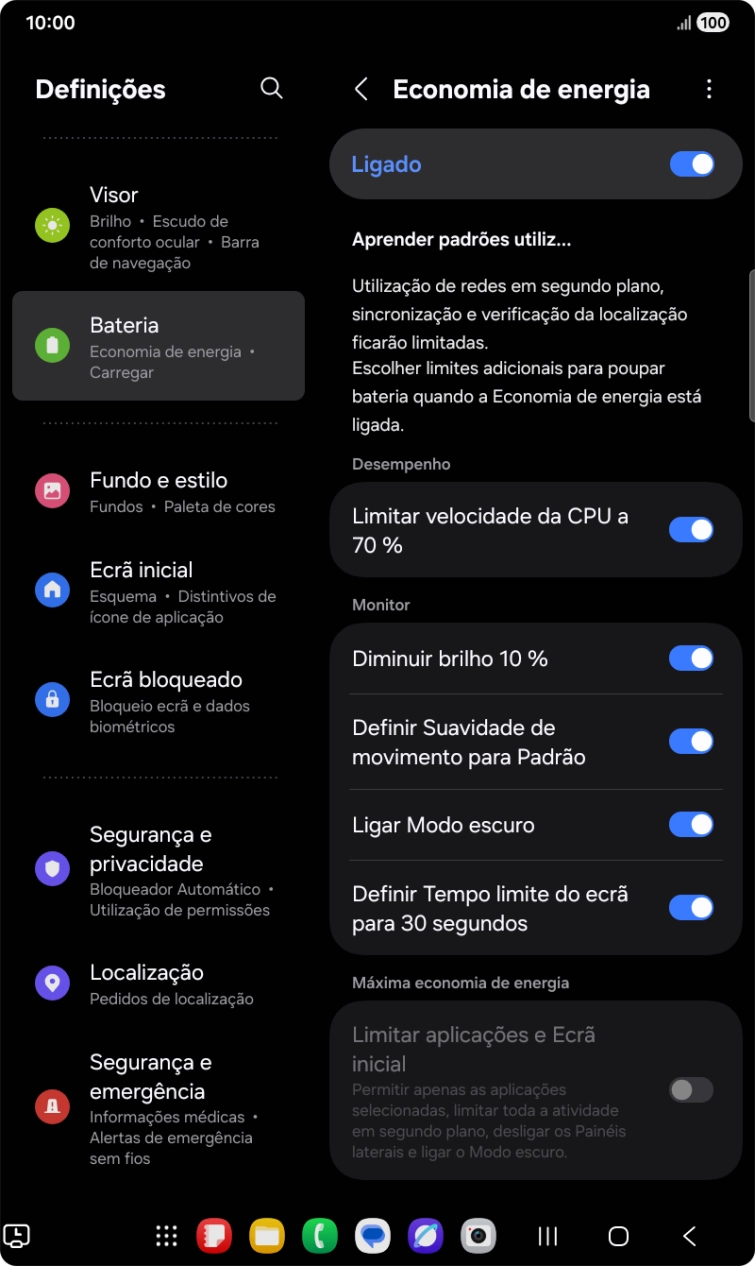Open Localização settings
The image size is (755, 1266).
158,983
